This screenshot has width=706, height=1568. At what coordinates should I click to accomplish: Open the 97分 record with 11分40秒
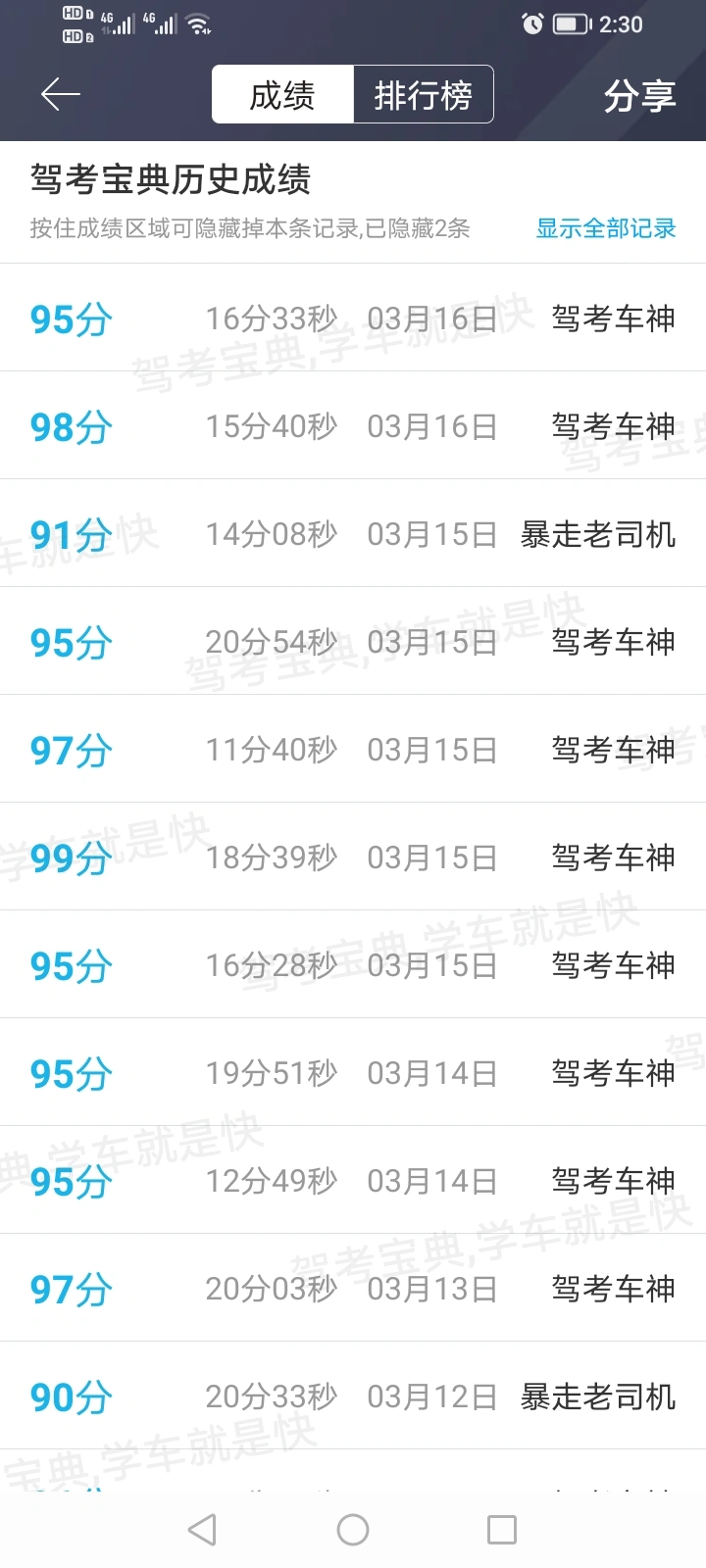pyautogui.click(x=353, y=749)
